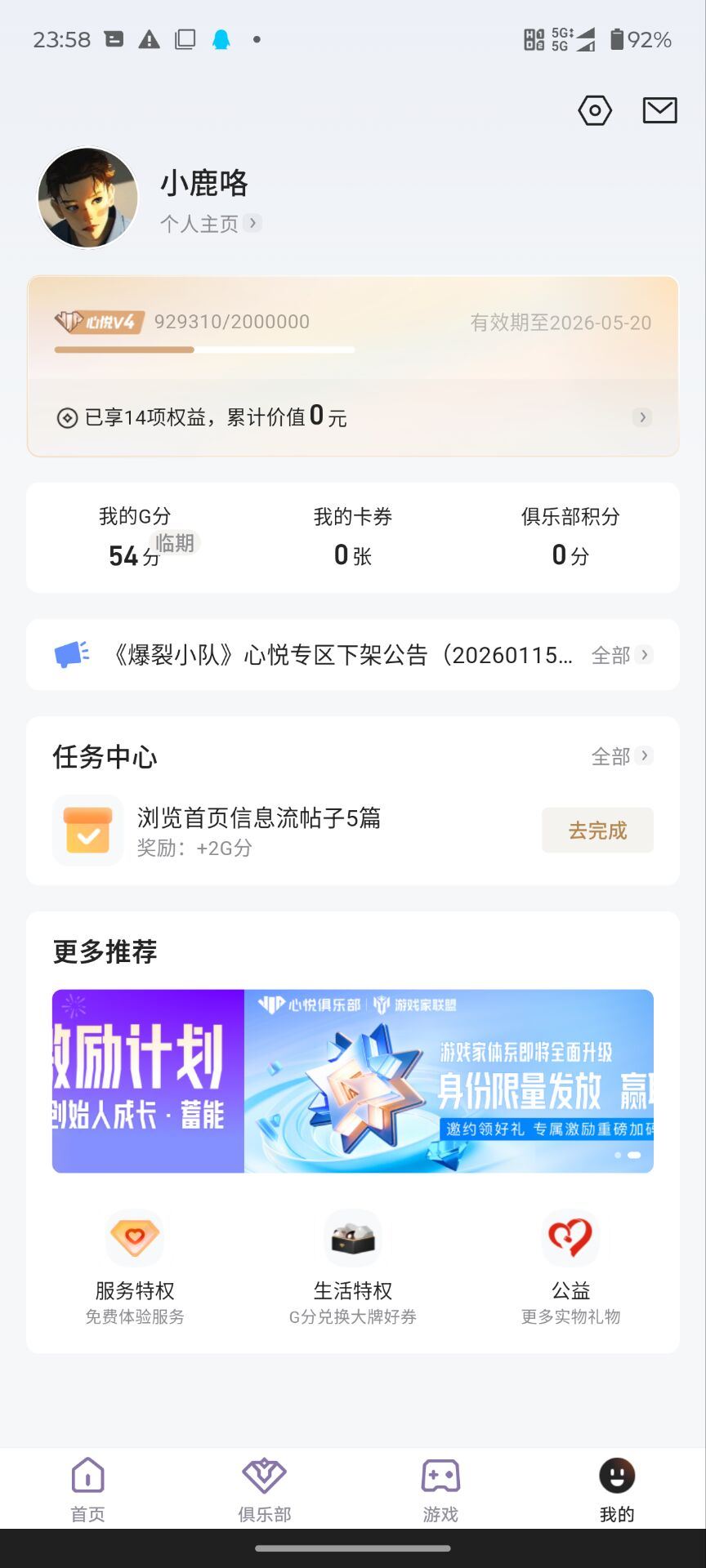Screen dimensions: 706x1568
Task: Tap the 小鹿咯 profile avatar
Action: [x=87, y=198]
